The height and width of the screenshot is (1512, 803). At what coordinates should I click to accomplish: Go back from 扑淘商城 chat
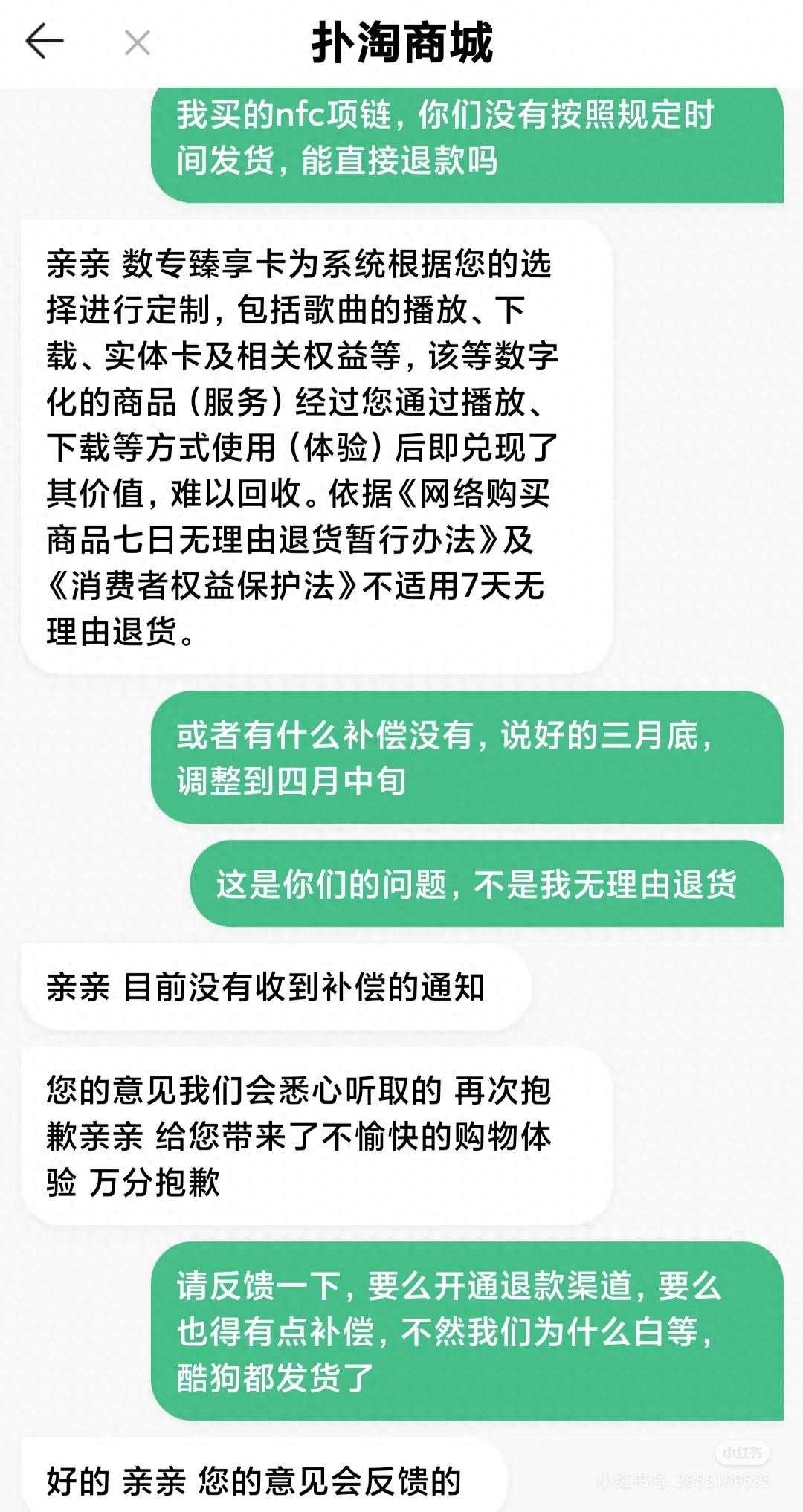45,41
